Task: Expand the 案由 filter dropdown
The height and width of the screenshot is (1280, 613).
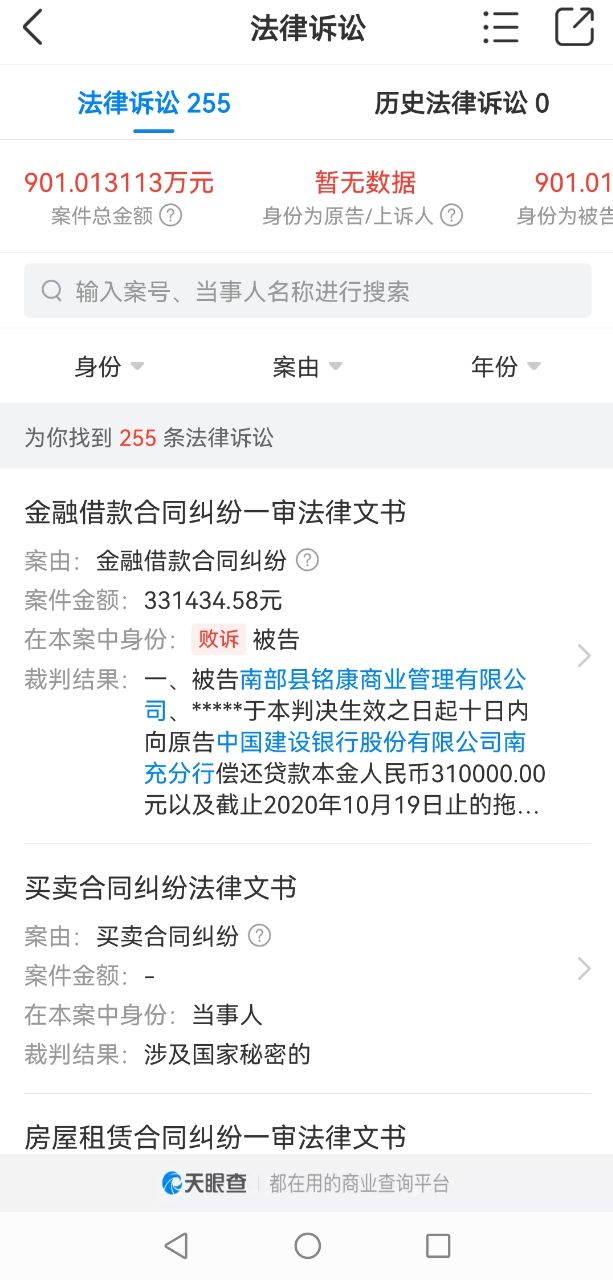Action: point(307,367)
